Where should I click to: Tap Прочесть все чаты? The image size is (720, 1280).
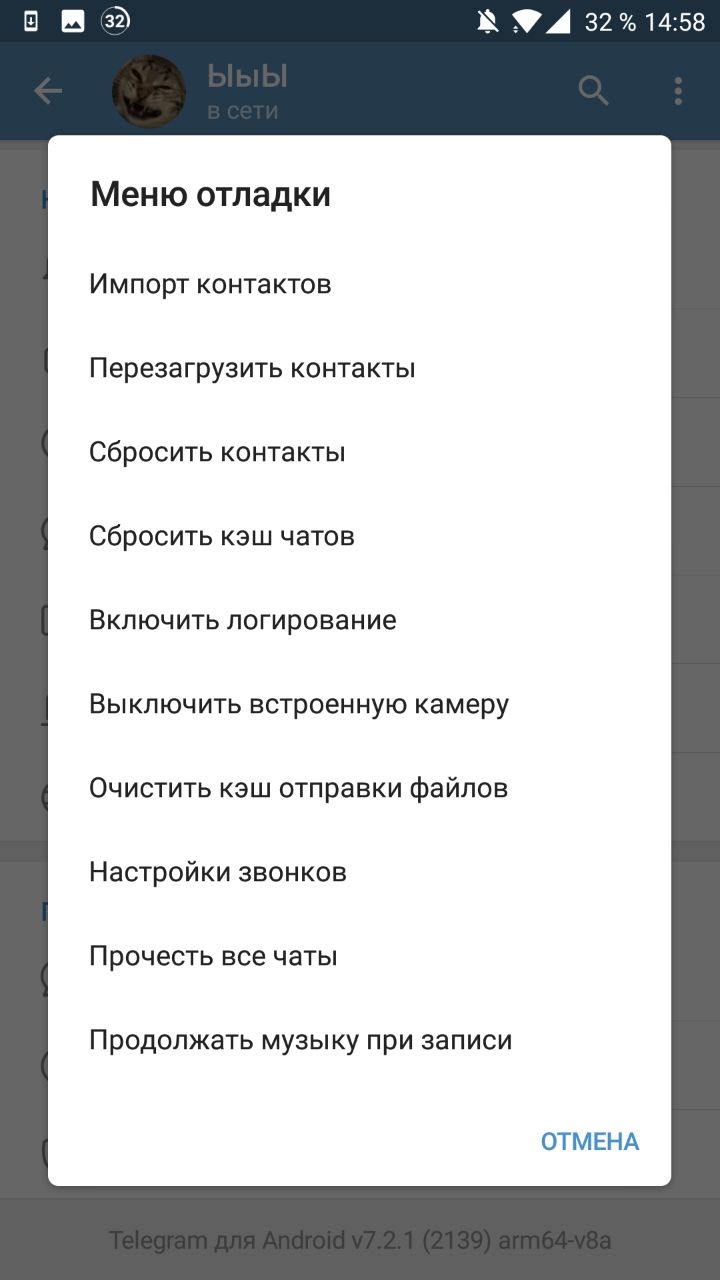pos(213,956)
